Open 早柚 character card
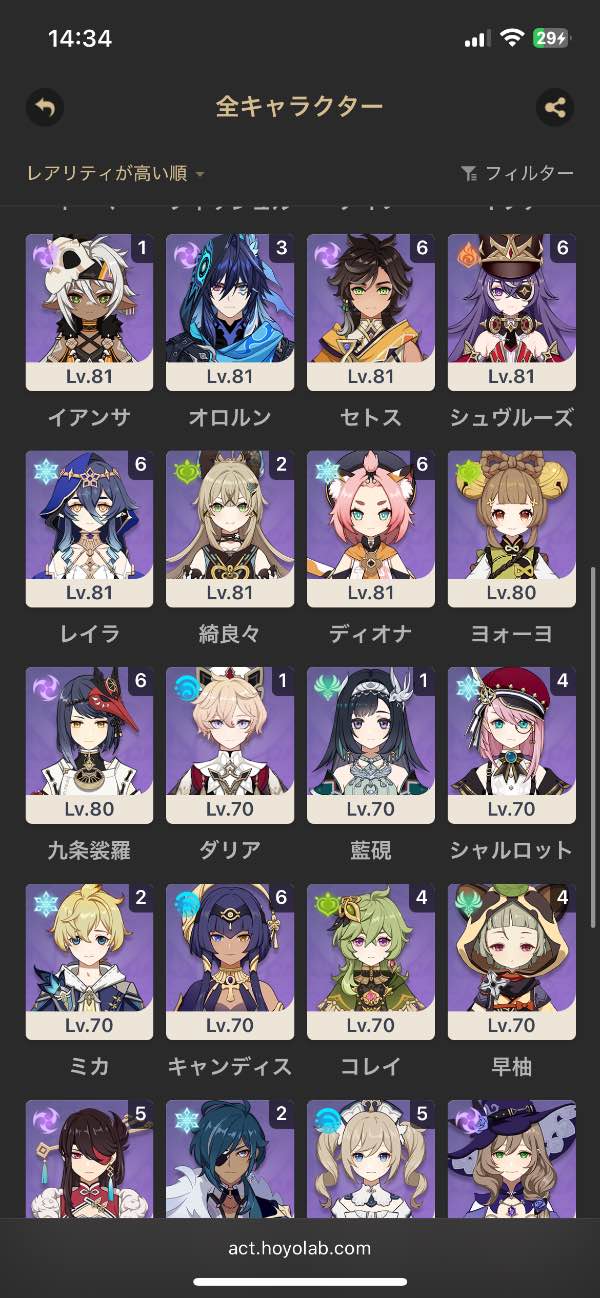This screenshot has height=1298, width=600. point(512,962)
